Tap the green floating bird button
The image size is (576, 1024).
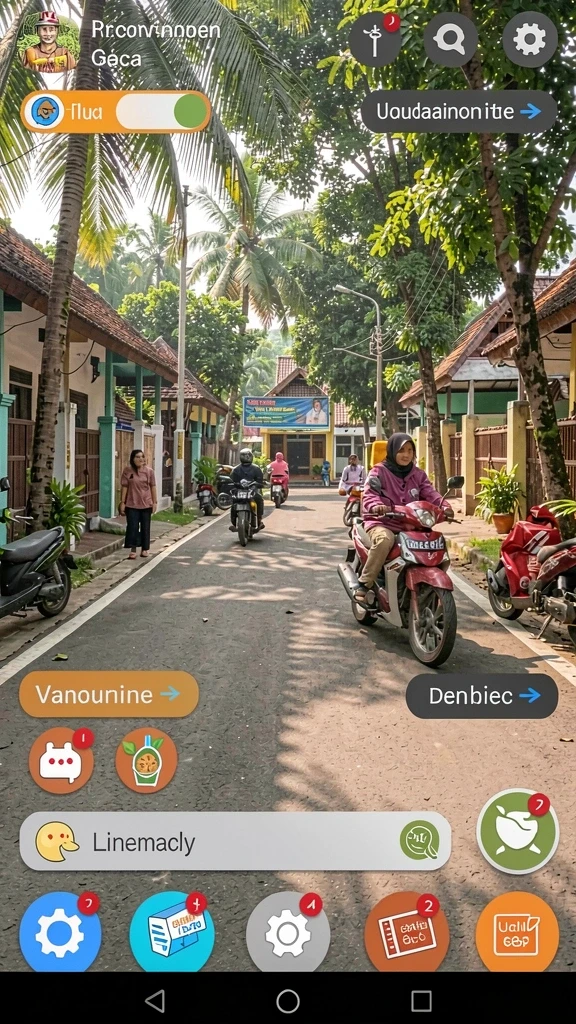[x=518, y=831]
